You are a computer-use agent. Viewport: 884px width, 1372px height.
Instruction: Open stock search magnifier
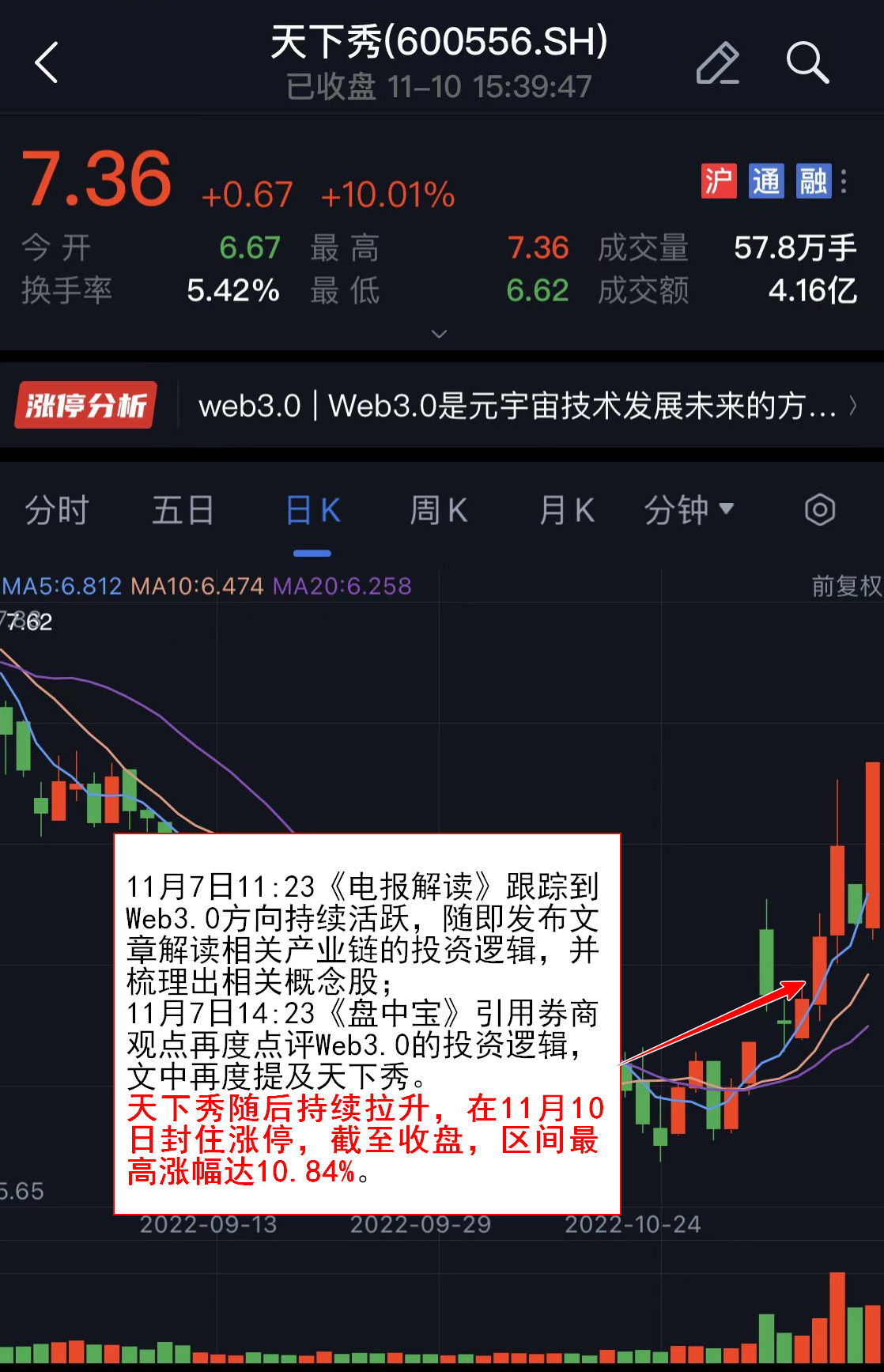807,62
